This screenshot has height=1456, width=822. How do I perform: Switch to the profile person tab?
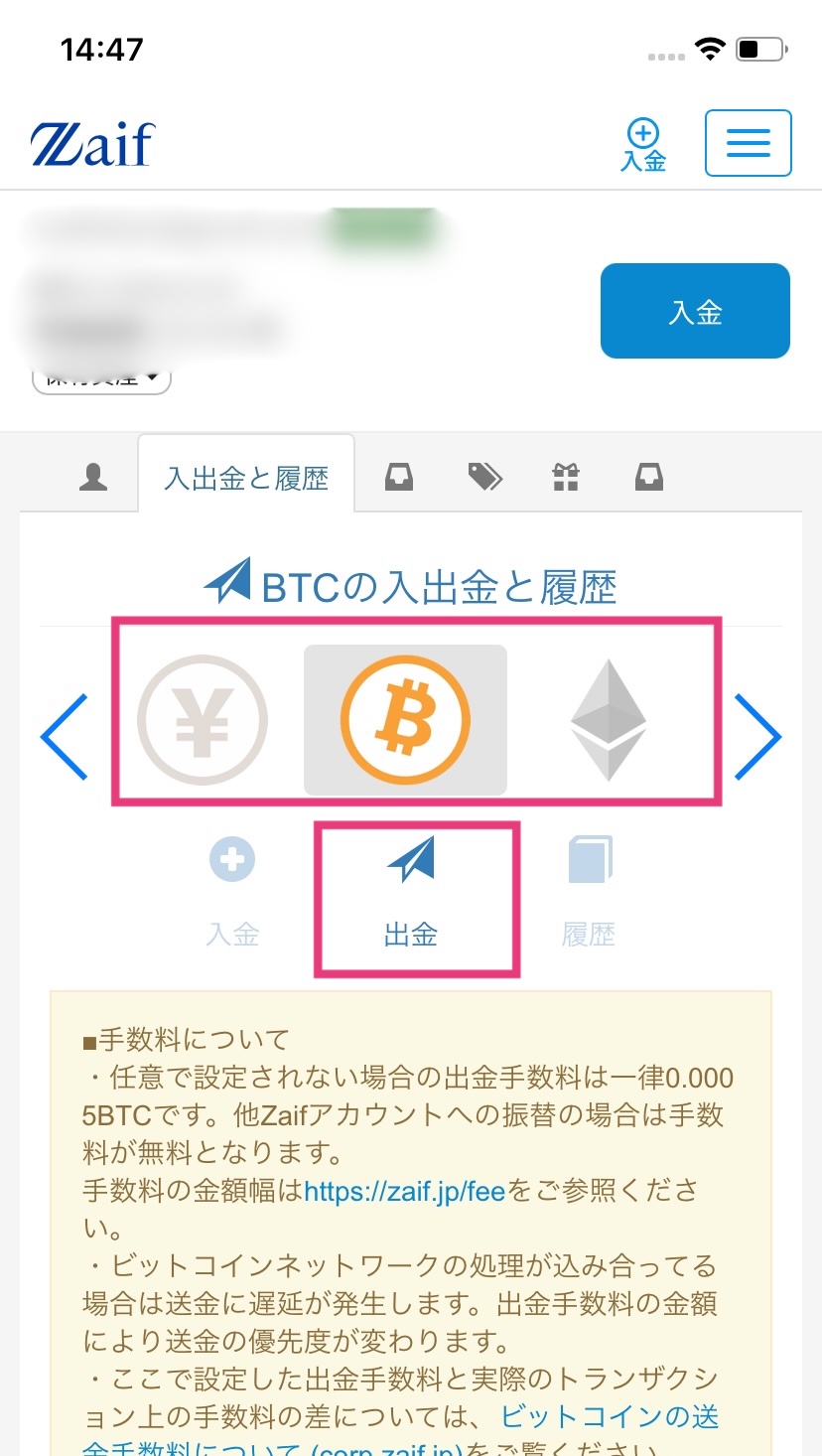93,478
